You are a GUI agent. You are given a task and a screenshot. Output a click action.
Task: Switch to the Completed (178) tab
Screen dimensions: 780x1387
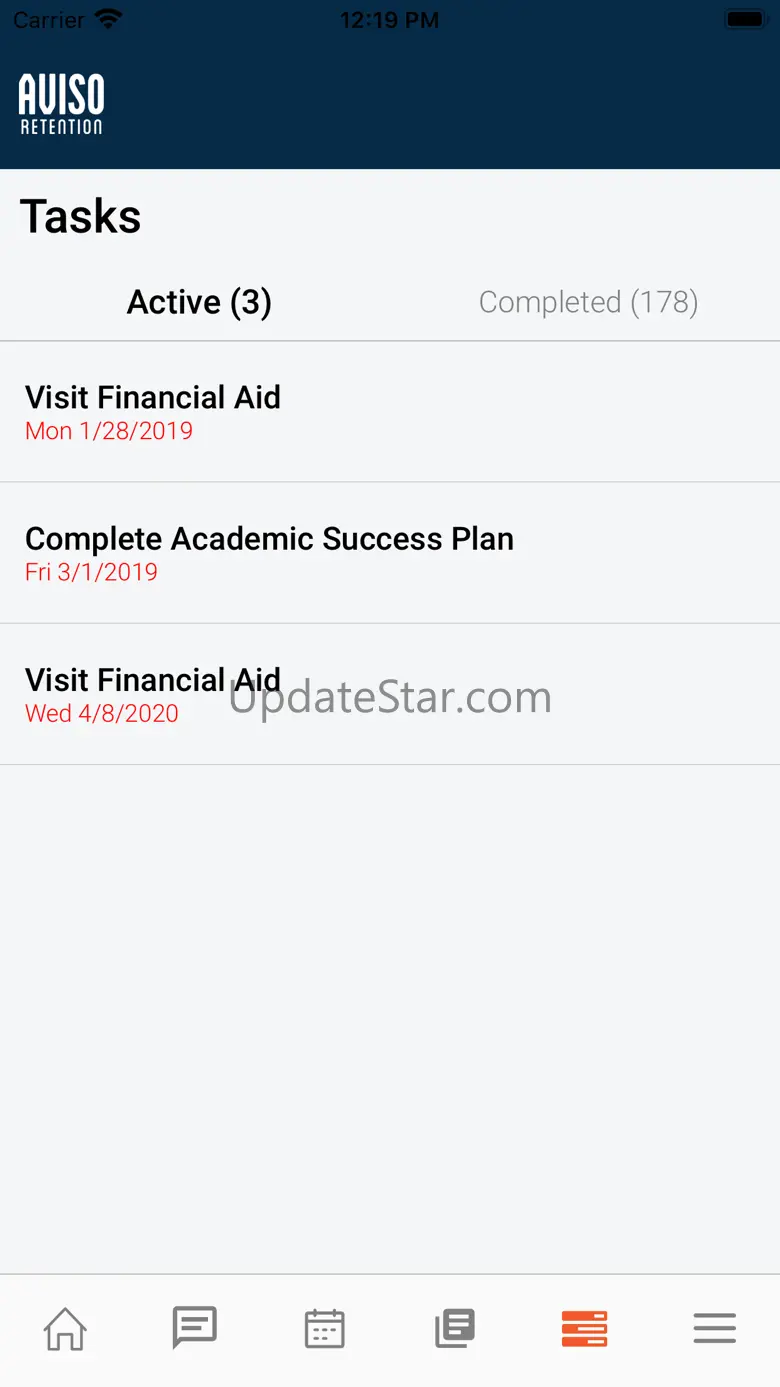tap(588, 302)
